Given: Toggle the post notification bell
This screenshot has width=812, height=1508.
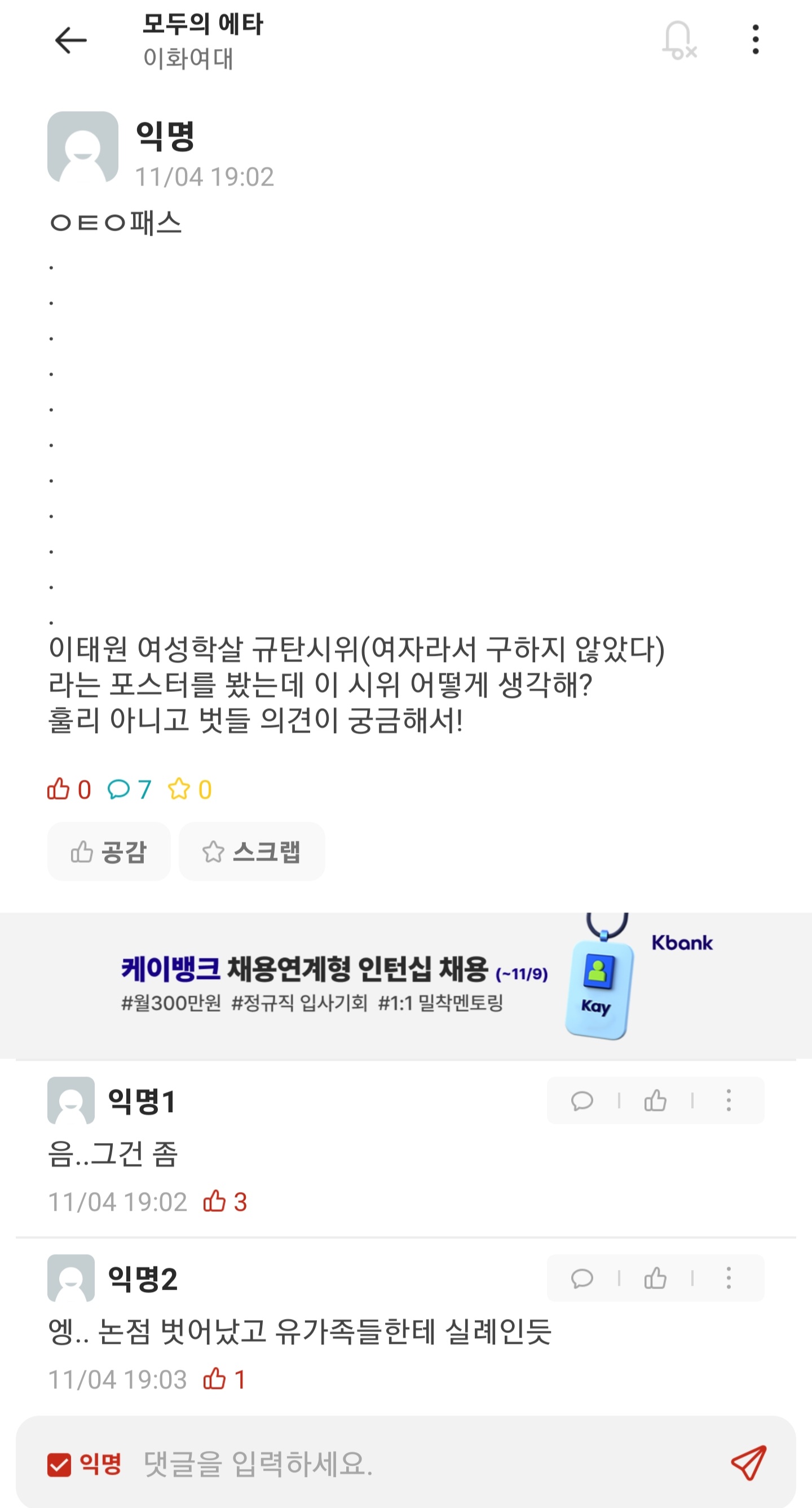Looking at the screenshot, I should pyautogui.click(x=678, y=41).
